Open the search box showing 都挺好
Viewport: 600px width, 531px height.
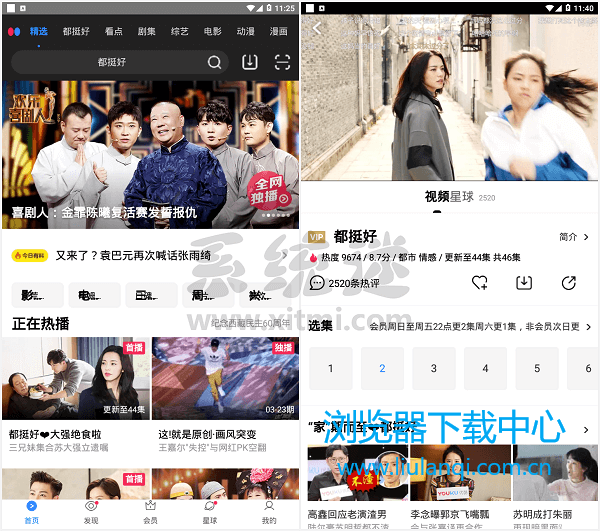[112, 62]
